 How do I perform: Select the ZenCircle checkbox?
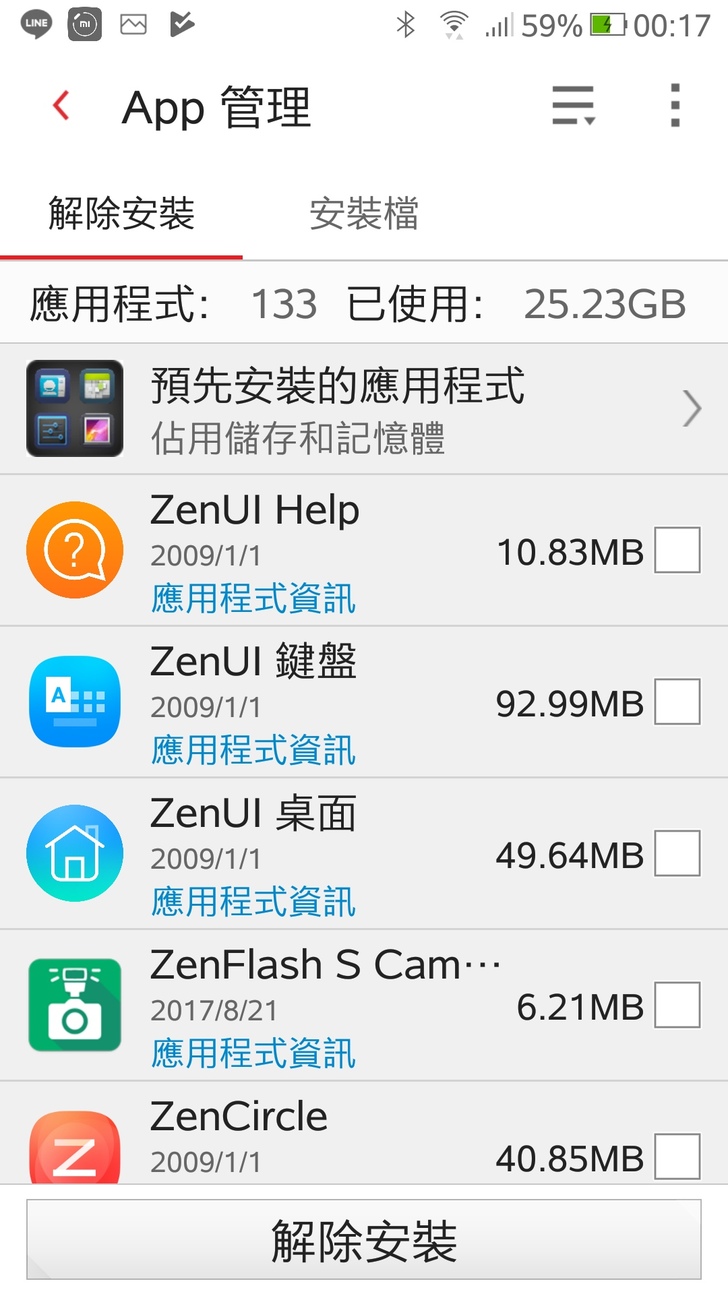coord(677,1157)
